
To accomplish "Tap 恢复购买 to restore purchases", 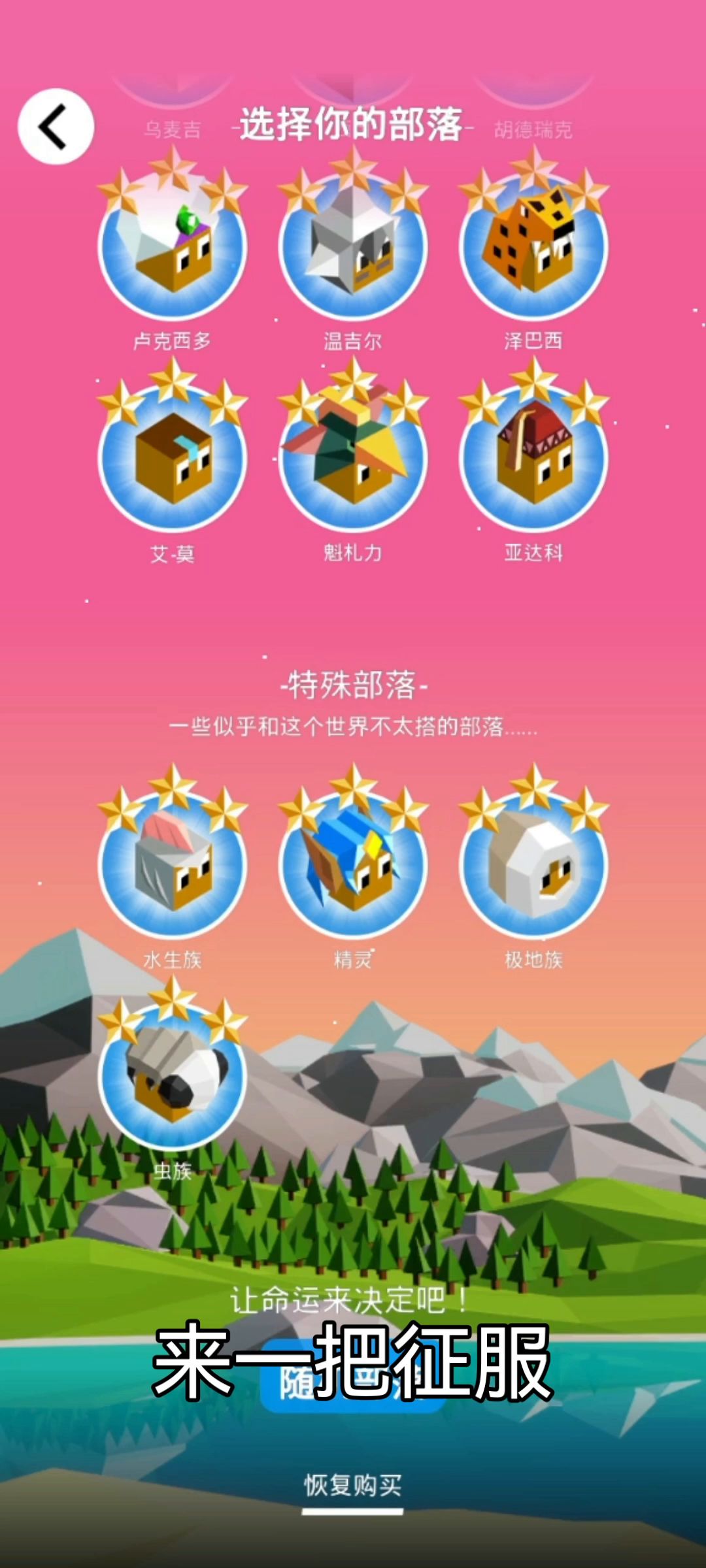I will 353,1486.
